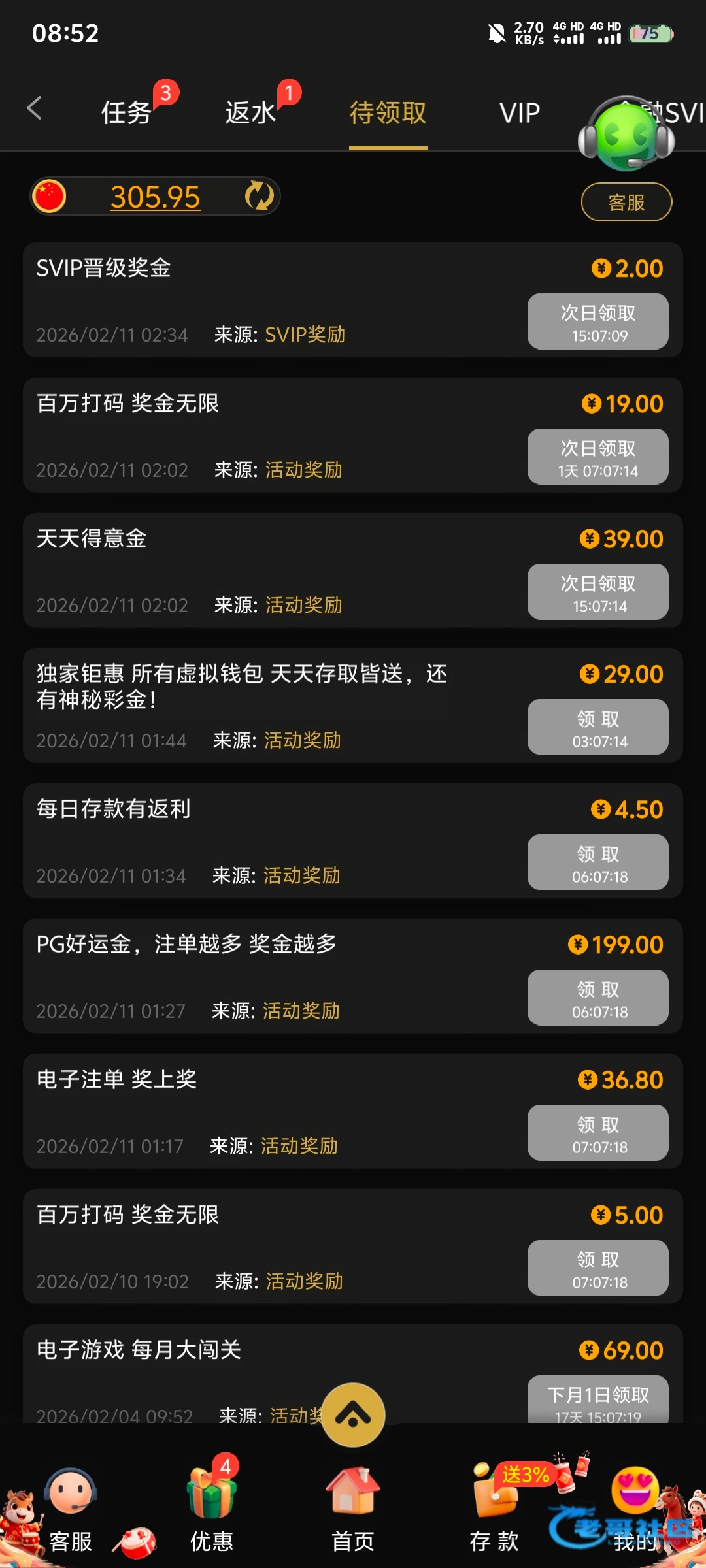This screenshot has height=1568, width=706.
Task: Open the 优惠 tab in bottom navigation
Action: 211,1509
